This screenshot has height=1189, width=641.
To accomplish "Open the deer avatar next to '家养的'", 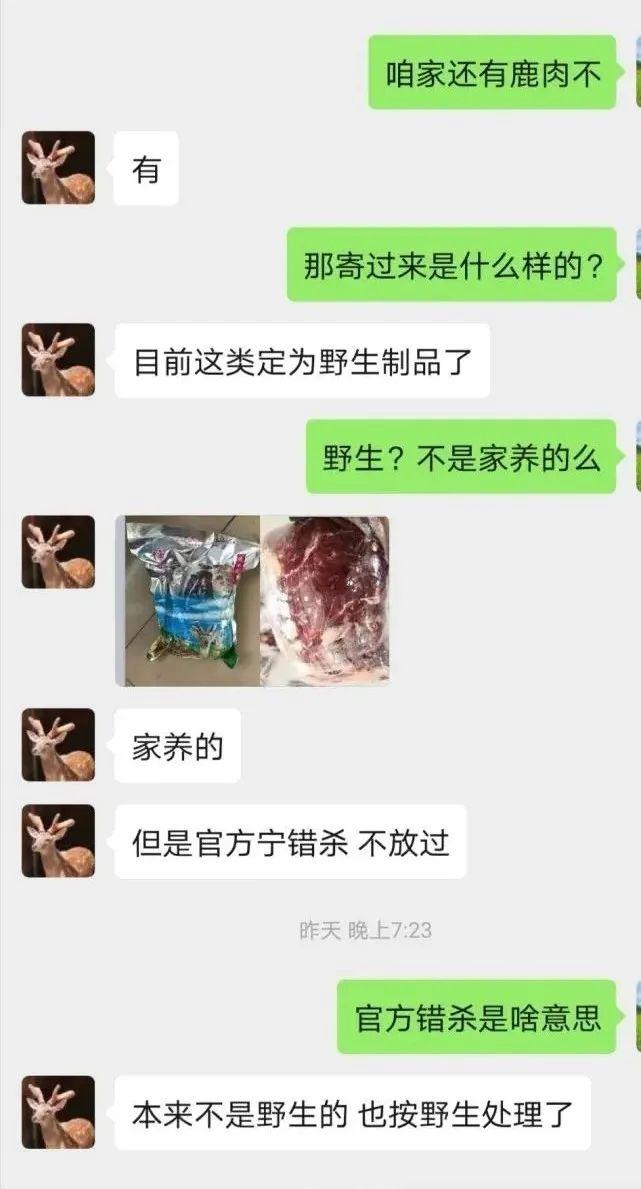I will pyautogui.click(x=58, y=745).
